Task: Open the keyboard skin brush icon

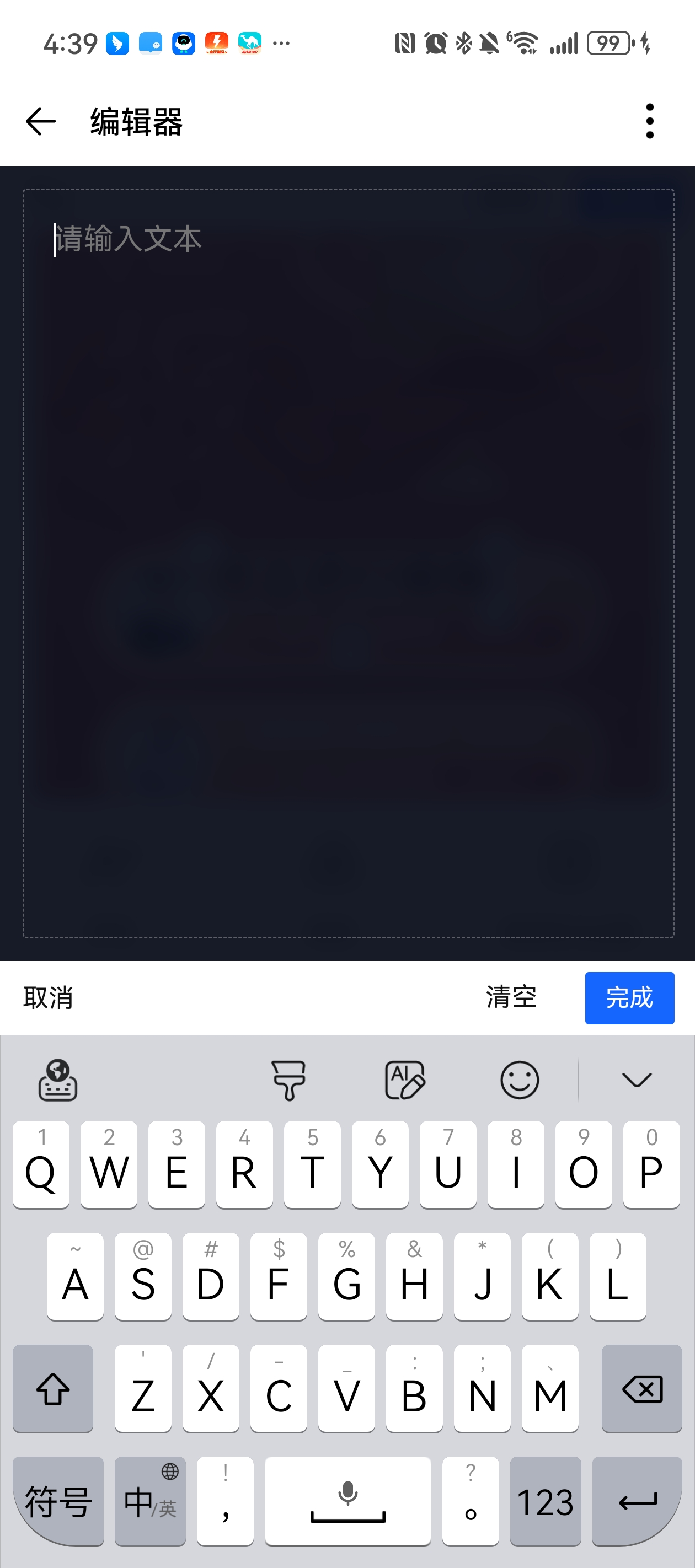Action: (288, 1080)
